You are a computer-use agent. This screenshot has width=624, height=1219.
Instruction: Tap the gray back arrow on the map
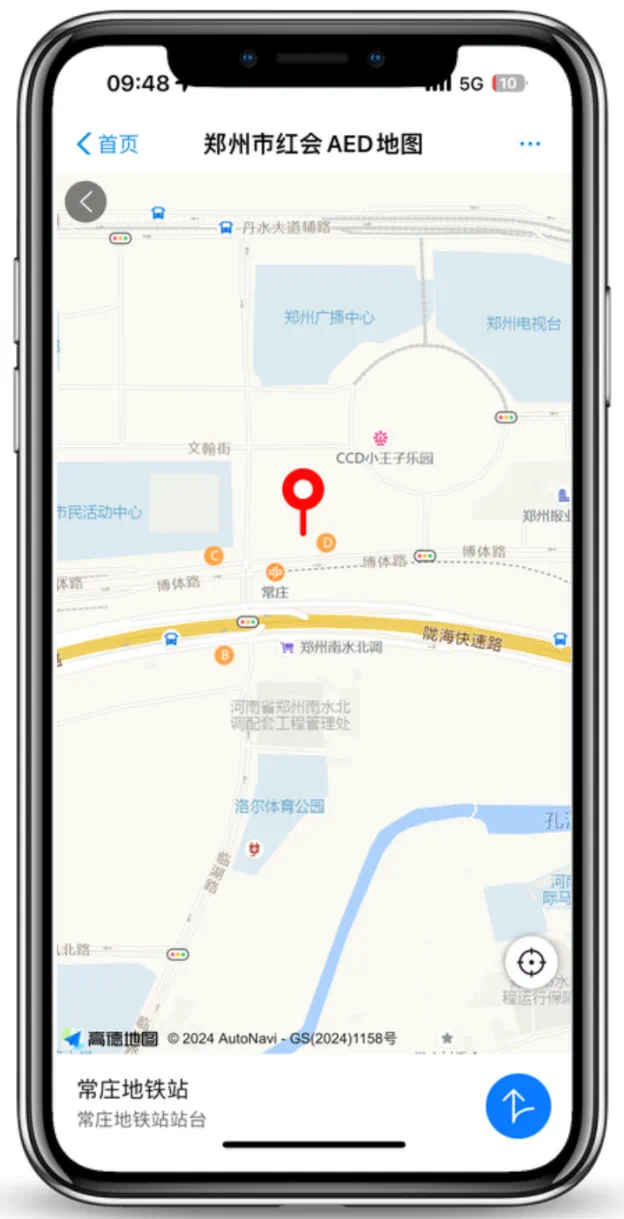pyautogui.click(x=86, y=202)
